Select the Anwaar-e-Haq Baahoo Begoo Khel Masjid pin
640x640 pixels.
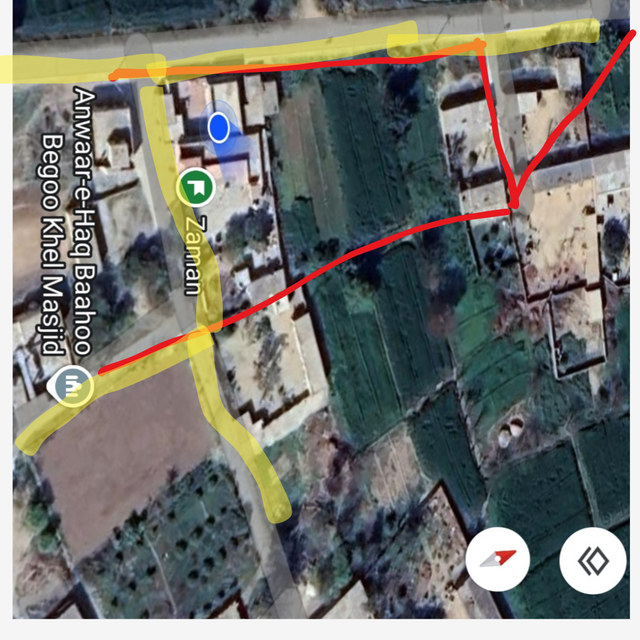(x=73, y=385)
